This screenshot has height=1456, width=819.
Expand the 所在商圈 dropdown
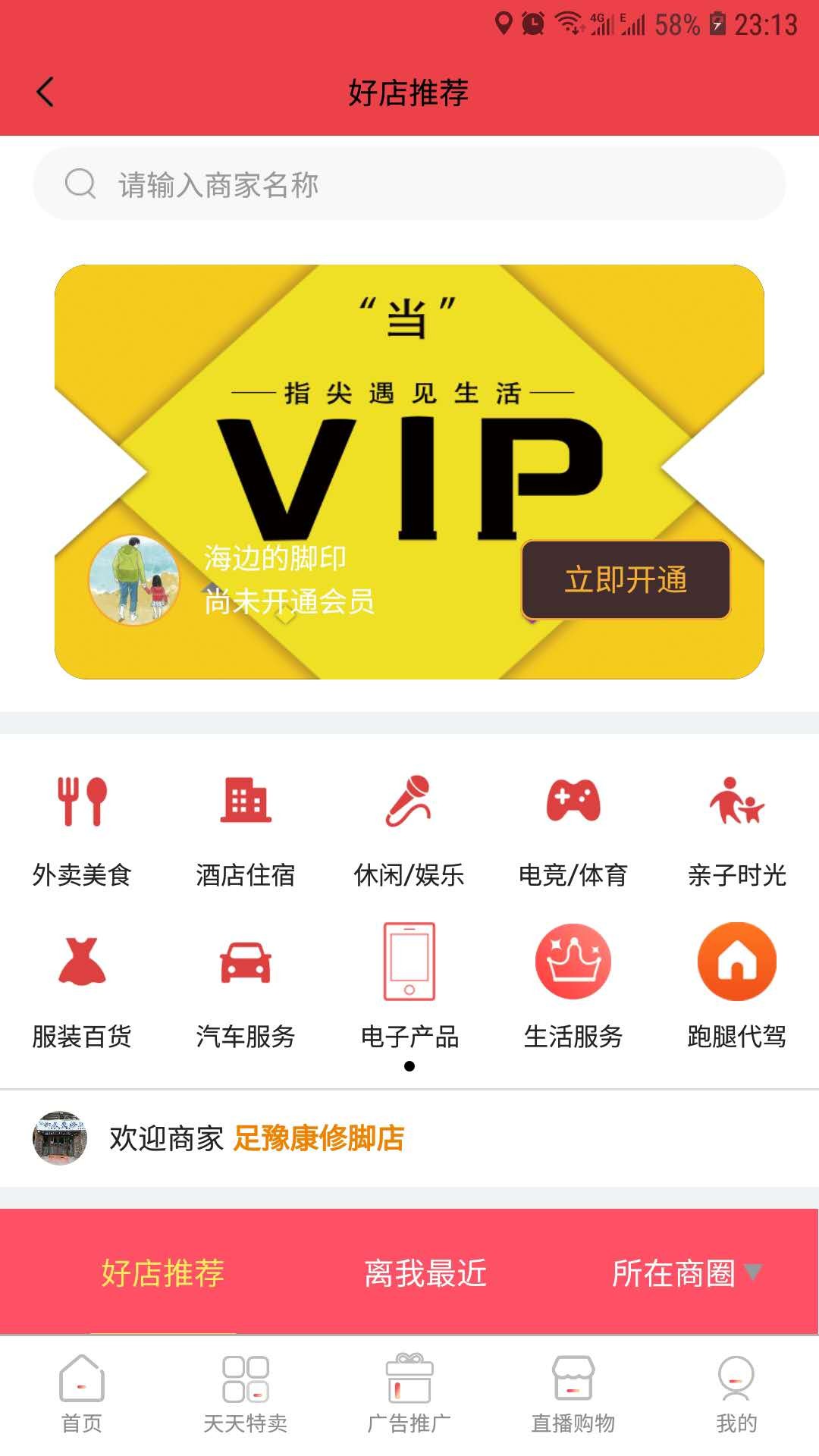[x=685, y=1273]
